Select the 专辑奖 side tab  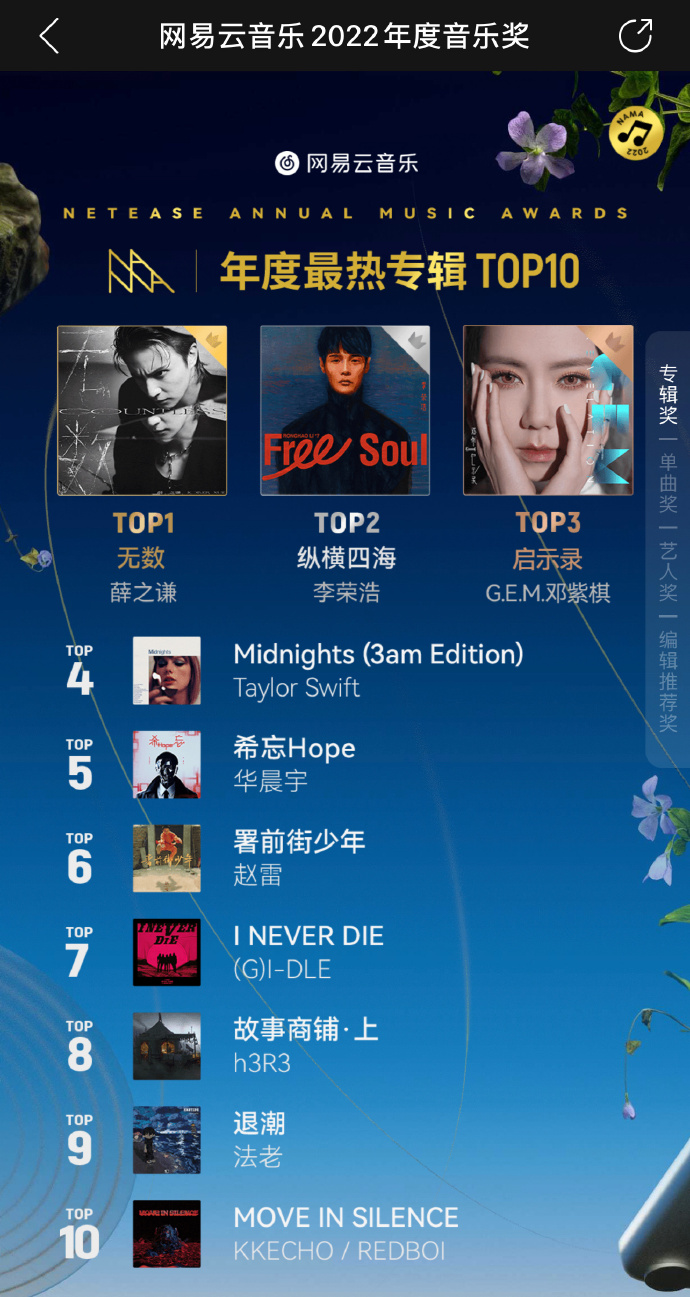coord(668,395)
